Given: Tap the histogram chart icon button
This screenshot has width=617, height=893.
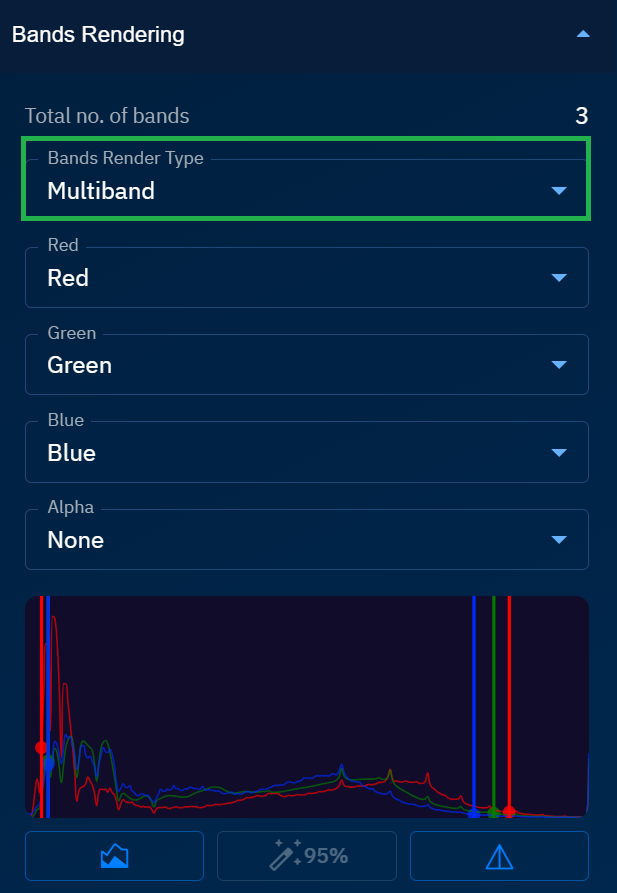Looking at the screenshot, I should (x=114, y=856).
